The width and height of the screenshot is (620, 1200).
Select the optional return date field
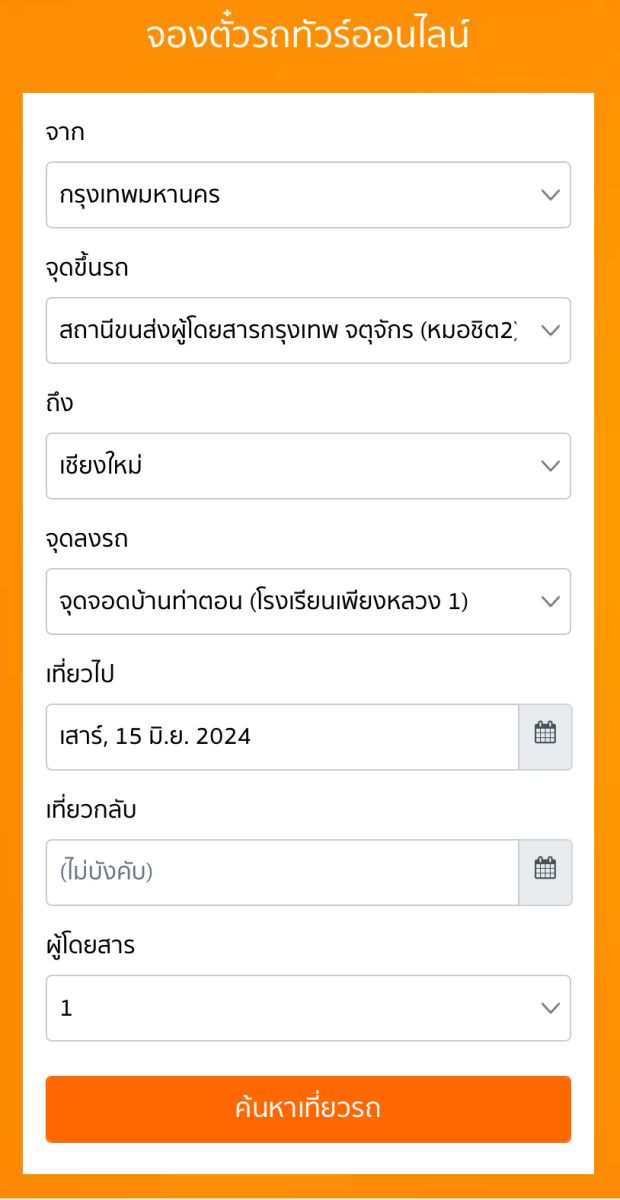pos(282,872)
